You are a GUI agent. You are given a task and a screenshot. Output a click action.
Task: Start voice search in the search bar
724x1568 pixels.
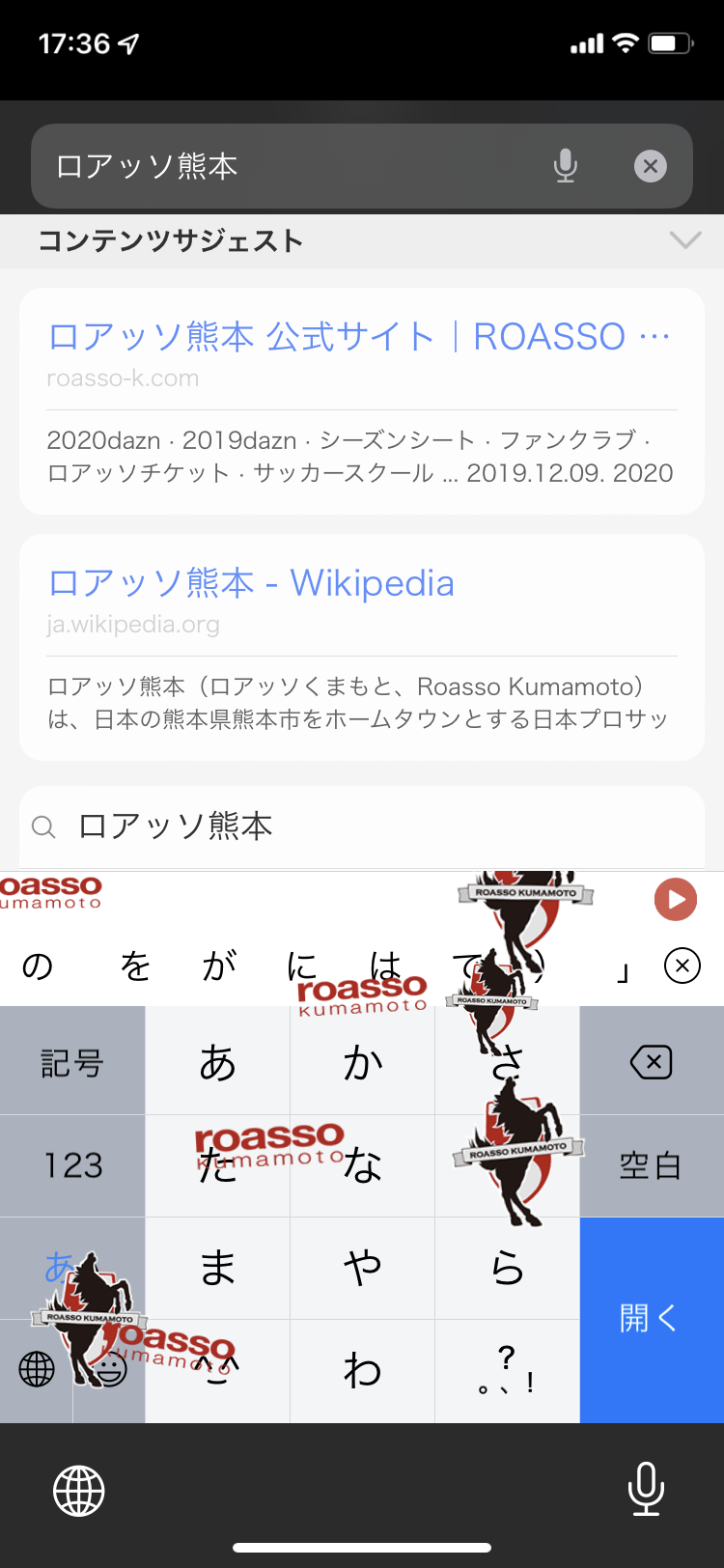(566, 166)
